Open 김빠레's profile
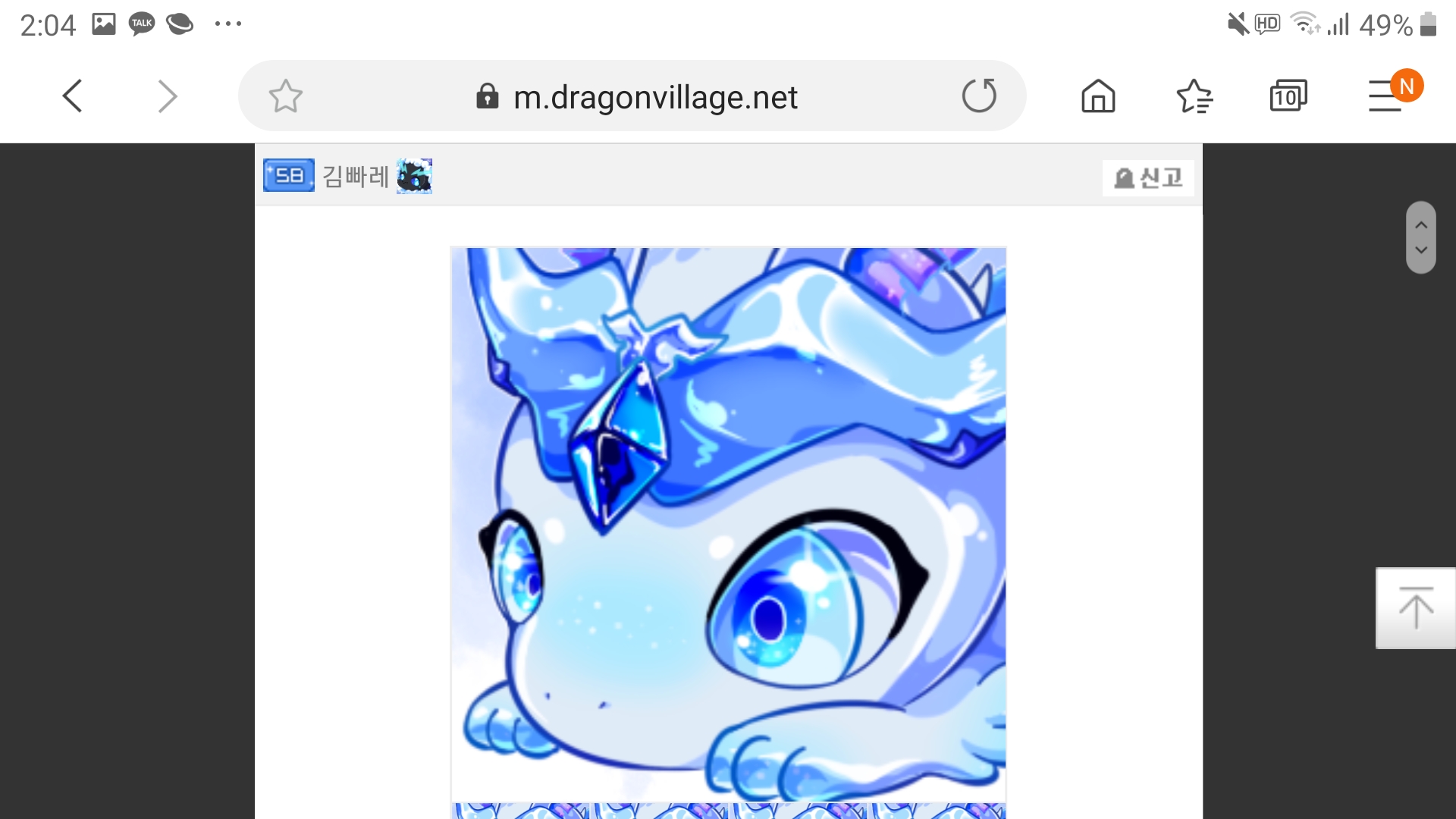Image resolution: width=1456 pixels, height=819 pixels. pyautogui.click(x=356, y=176)
